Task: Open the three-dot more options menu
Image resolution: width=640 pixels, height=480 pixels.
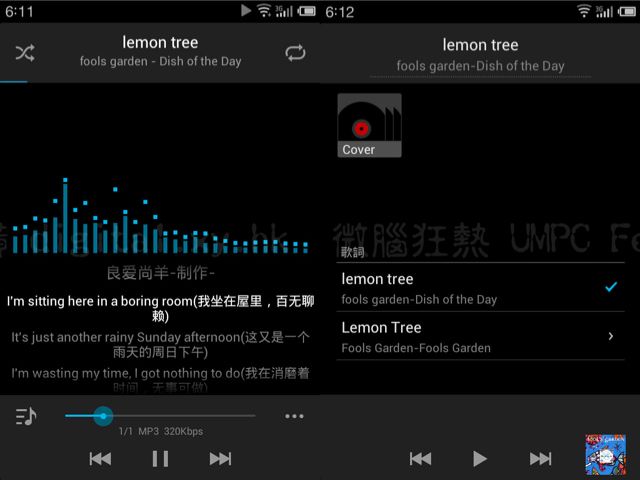Action: tap(293, 416)
